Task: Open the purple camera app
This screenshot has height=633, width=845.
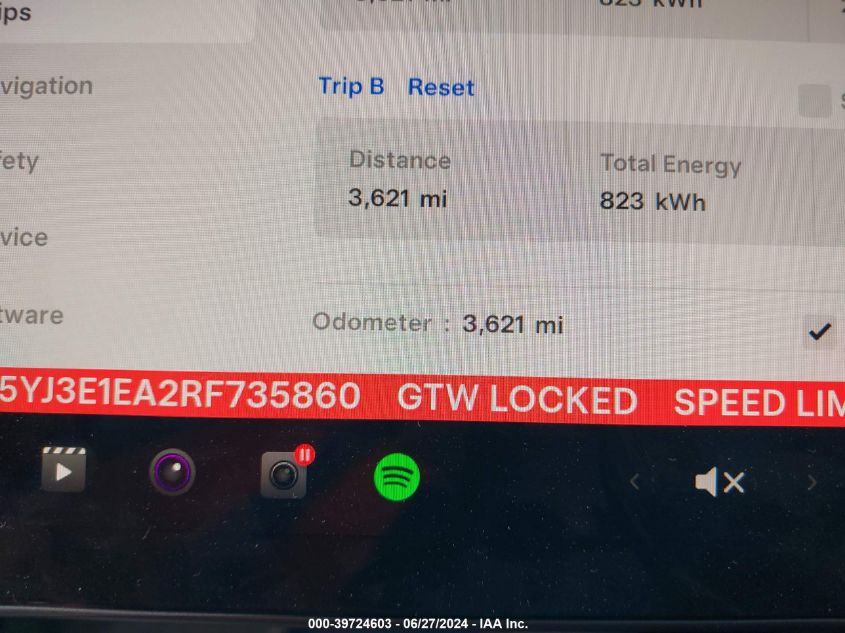Action: [x=172, y=472]
